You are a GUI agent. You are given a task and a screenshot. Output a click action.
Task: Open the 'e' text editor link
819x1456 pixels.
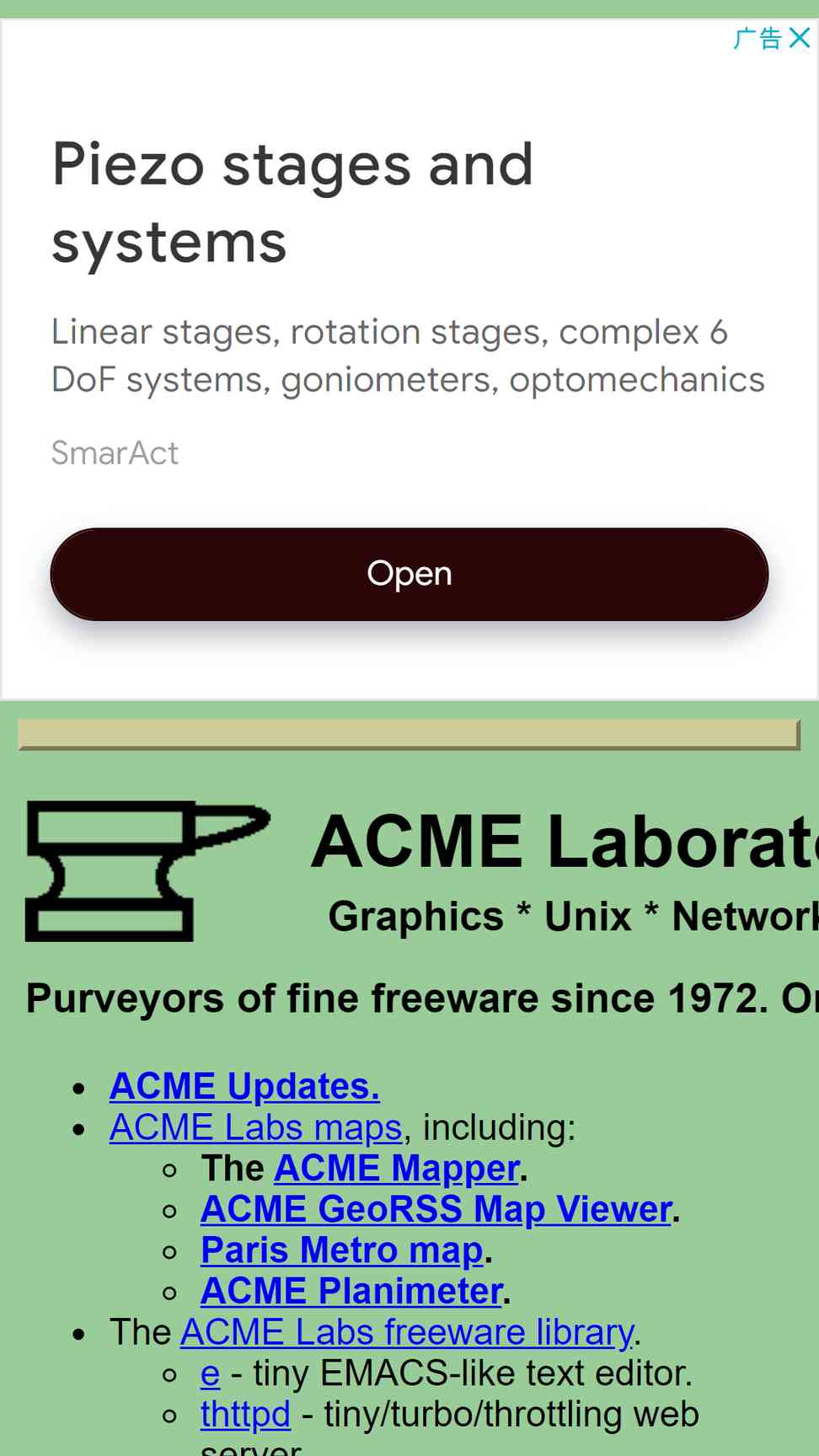click(x=210, y=1374)
